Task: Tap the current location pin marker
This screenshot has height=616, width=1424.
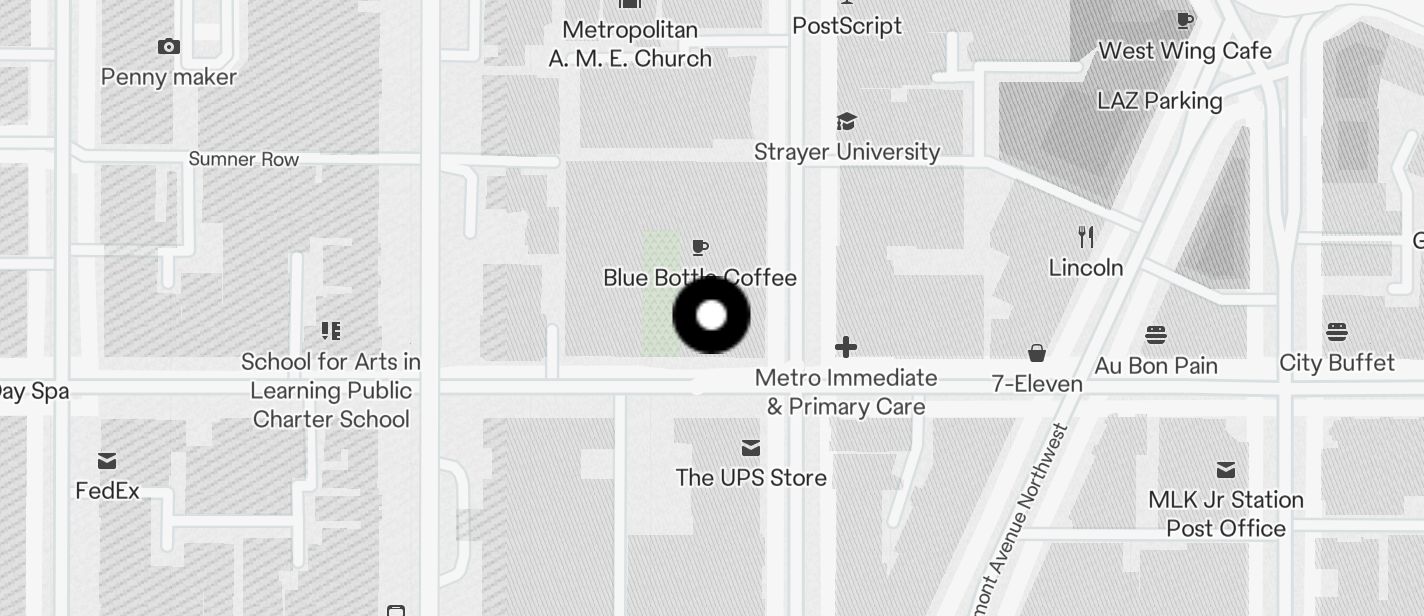Action: point(711,316)
